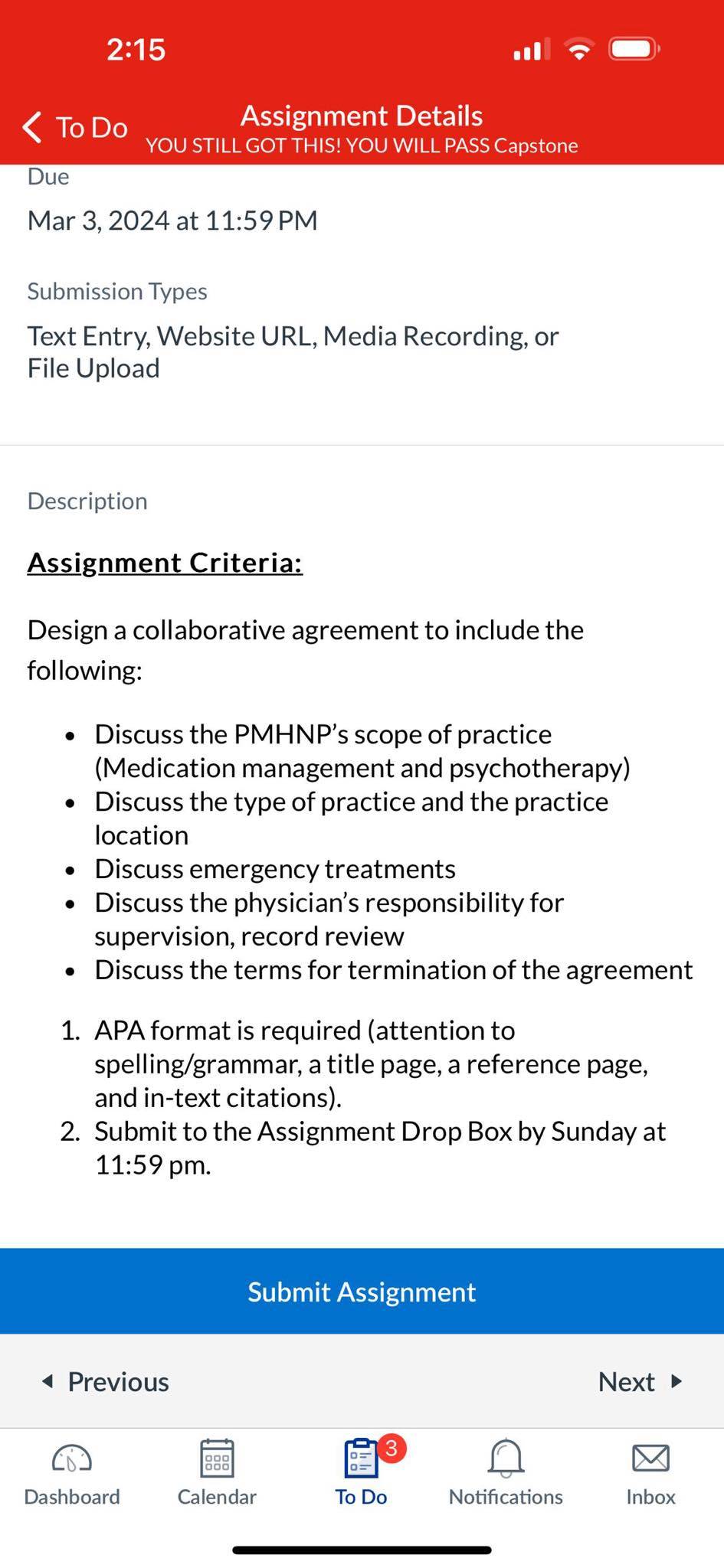Select the To Do tab
The image size is (724, 1568).
362,1475
